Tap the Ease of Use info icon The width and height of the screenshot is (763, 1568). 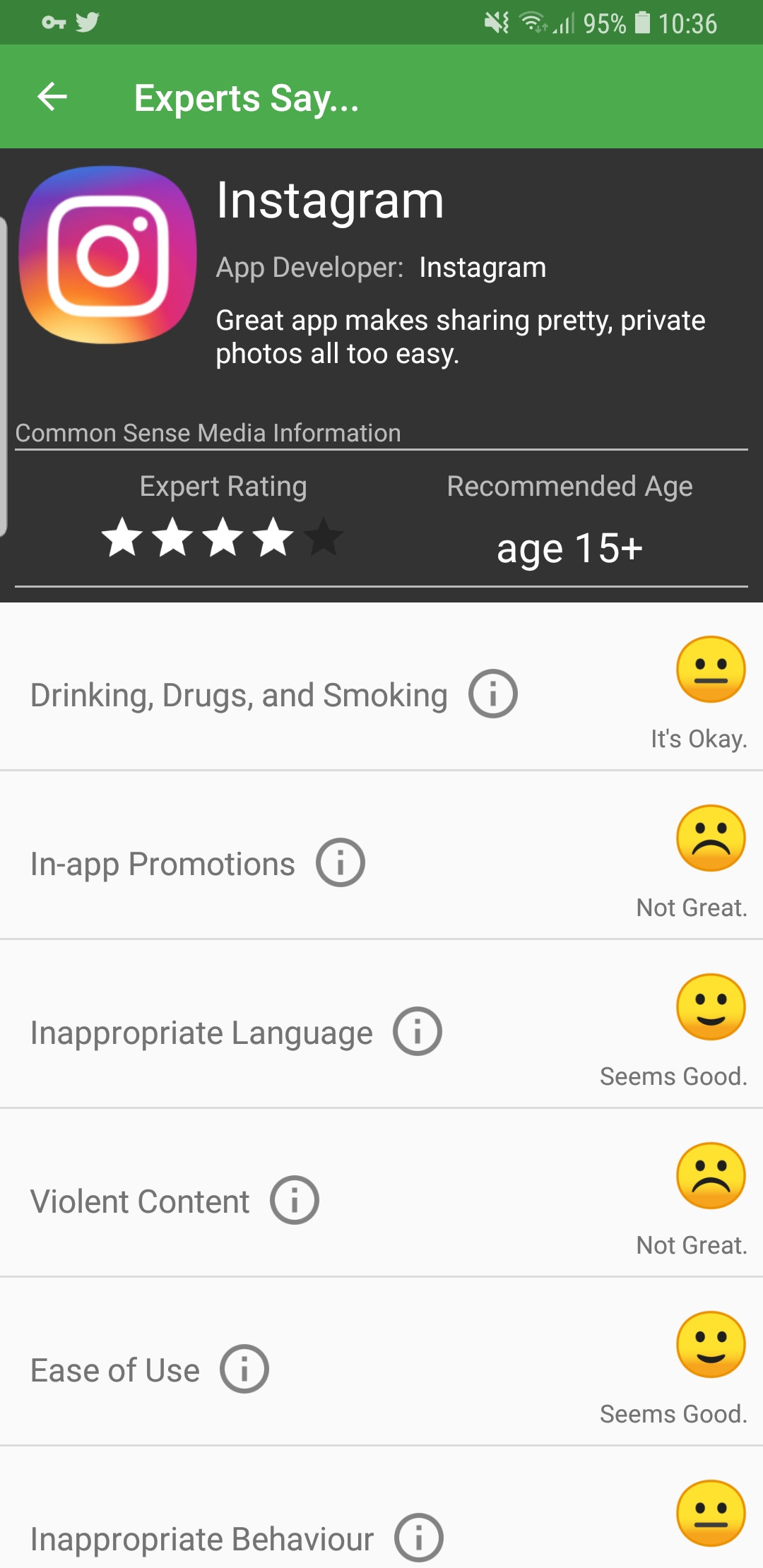pyautogui.click(x=244, y=1369)
